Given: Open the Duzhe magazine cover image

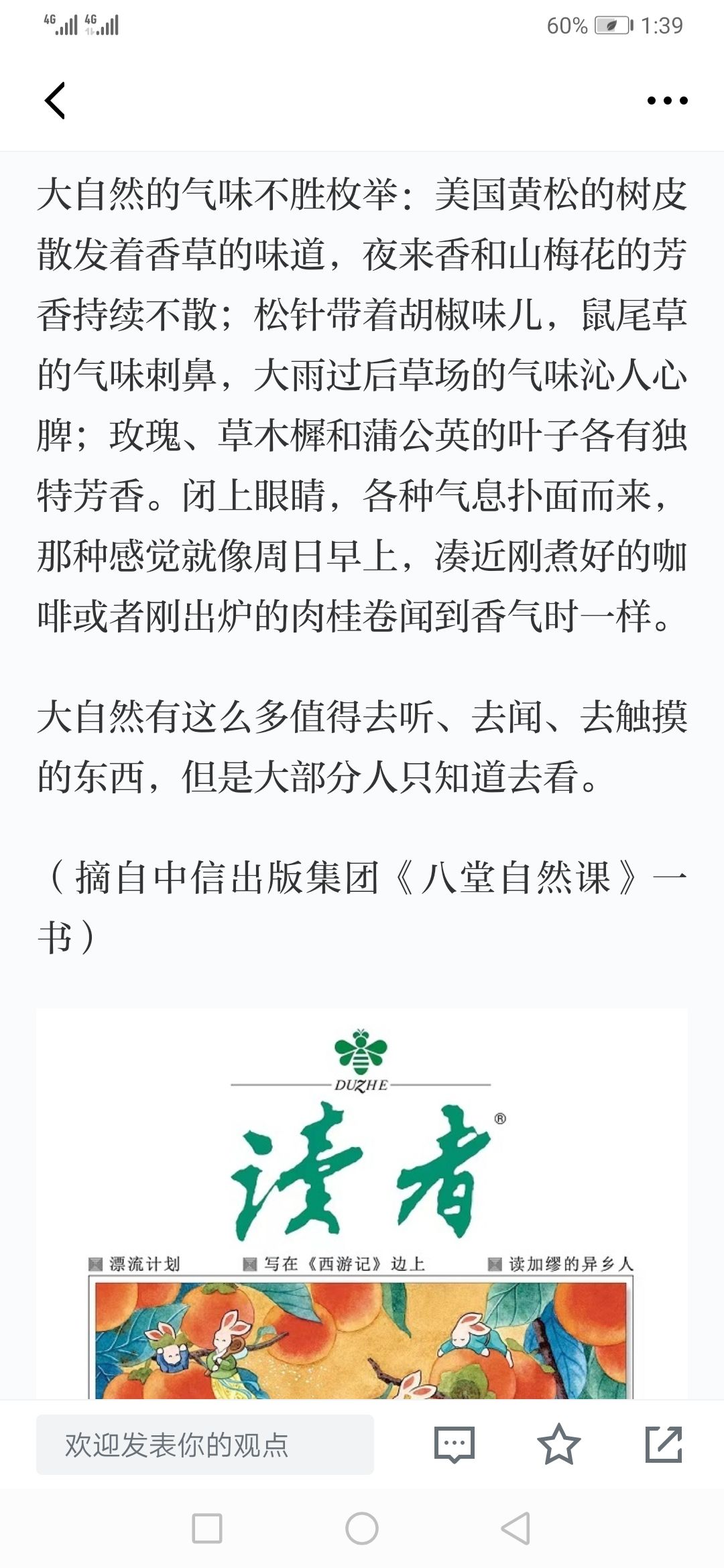Looking at the screenshot, I should [362, 1204].
